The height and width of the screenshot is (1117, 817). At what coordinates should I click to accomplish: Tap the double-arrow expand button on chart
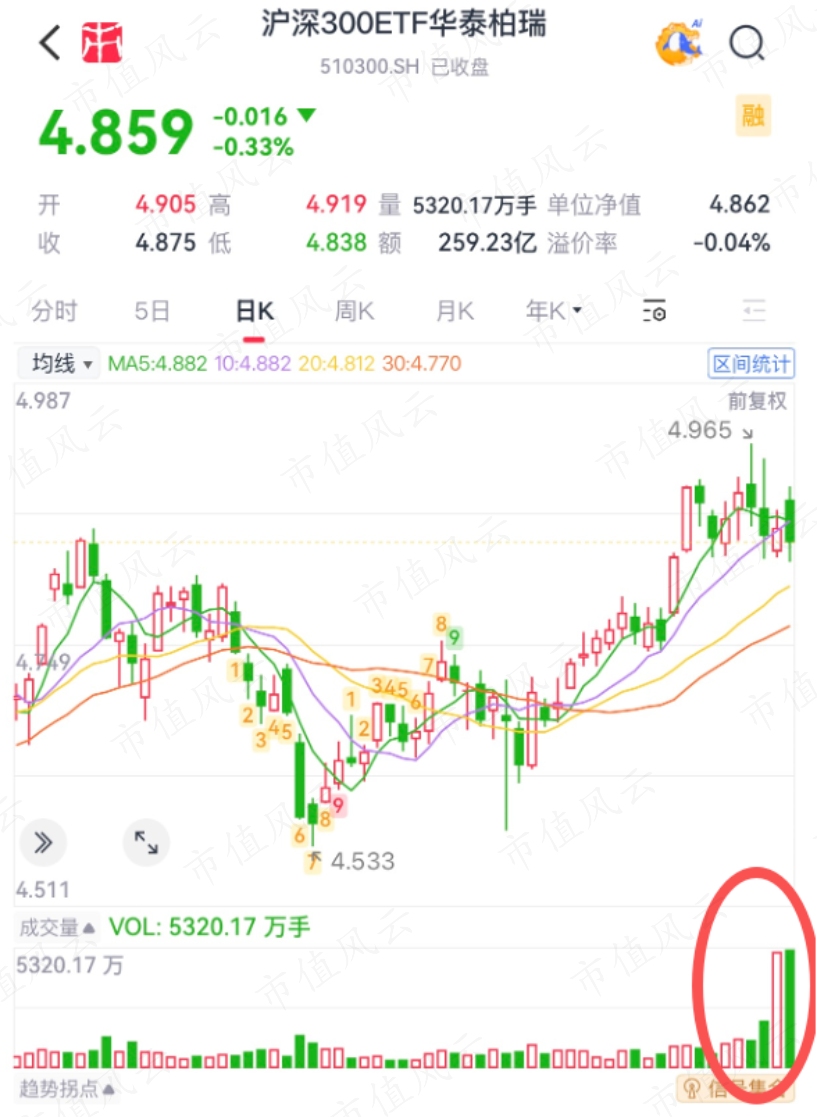click(x=43, y=842)
